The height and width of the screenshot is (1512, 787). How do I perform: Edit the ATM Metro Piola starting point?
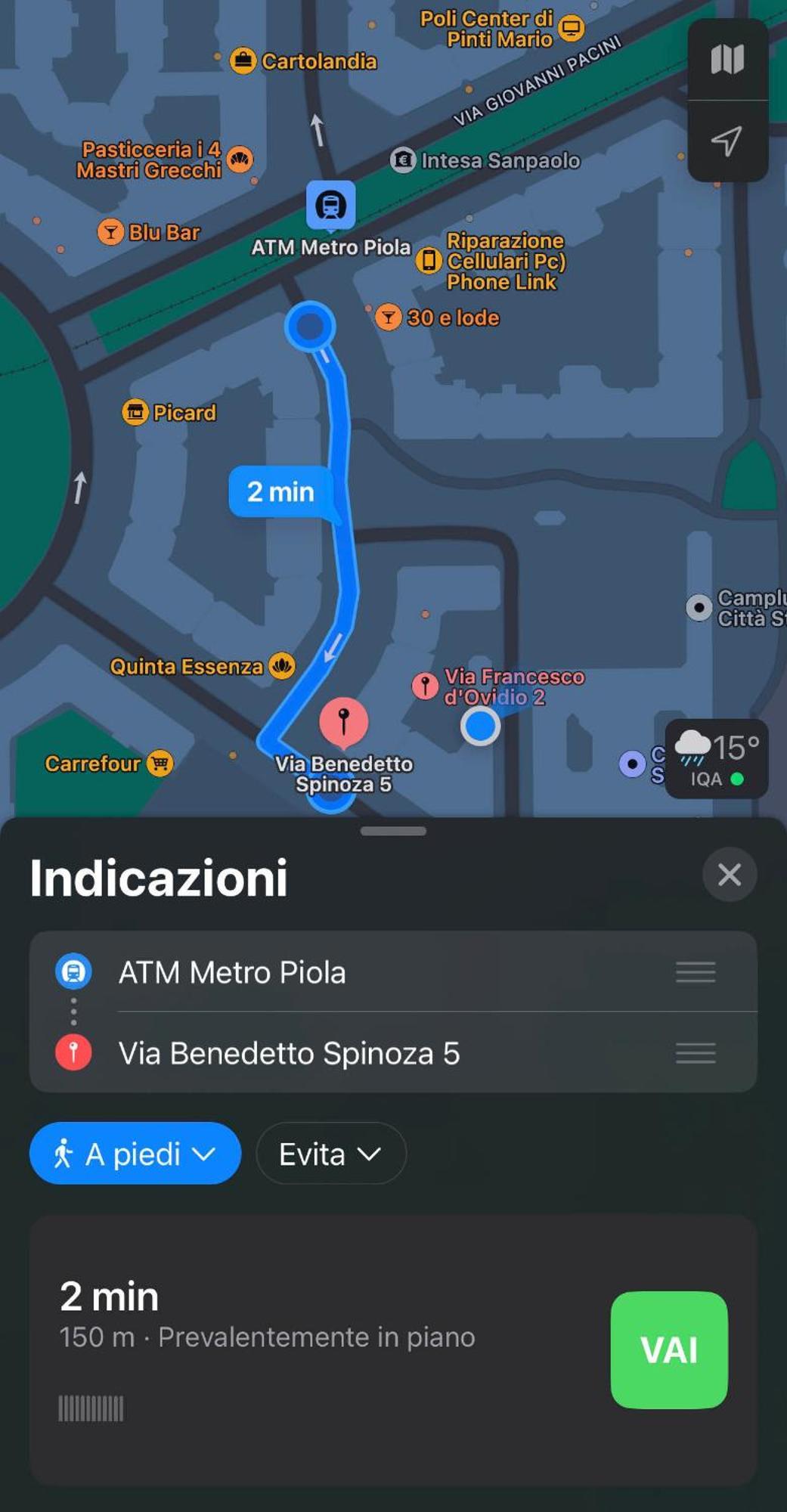coord(231,972)
